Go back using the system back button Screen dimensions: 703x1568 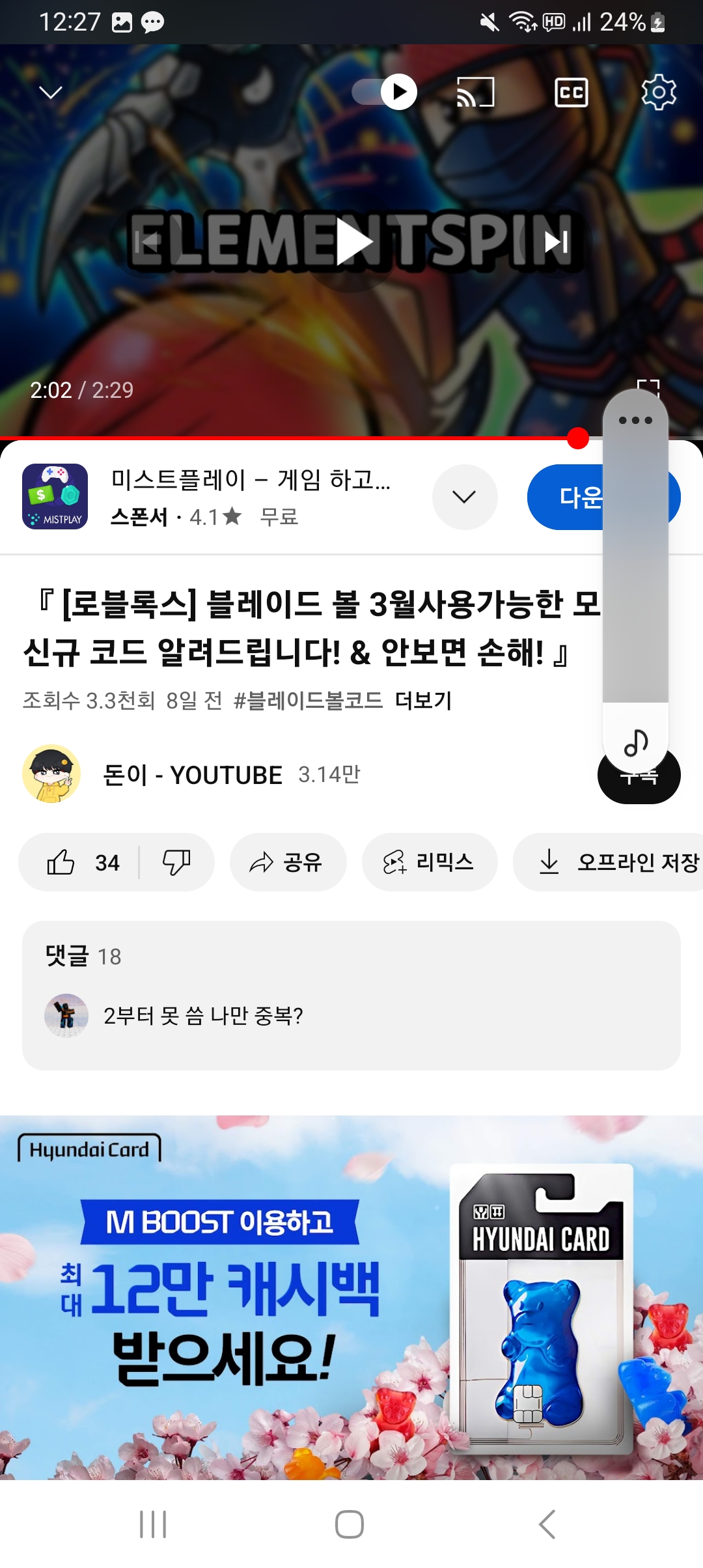tap(547, 1524)
